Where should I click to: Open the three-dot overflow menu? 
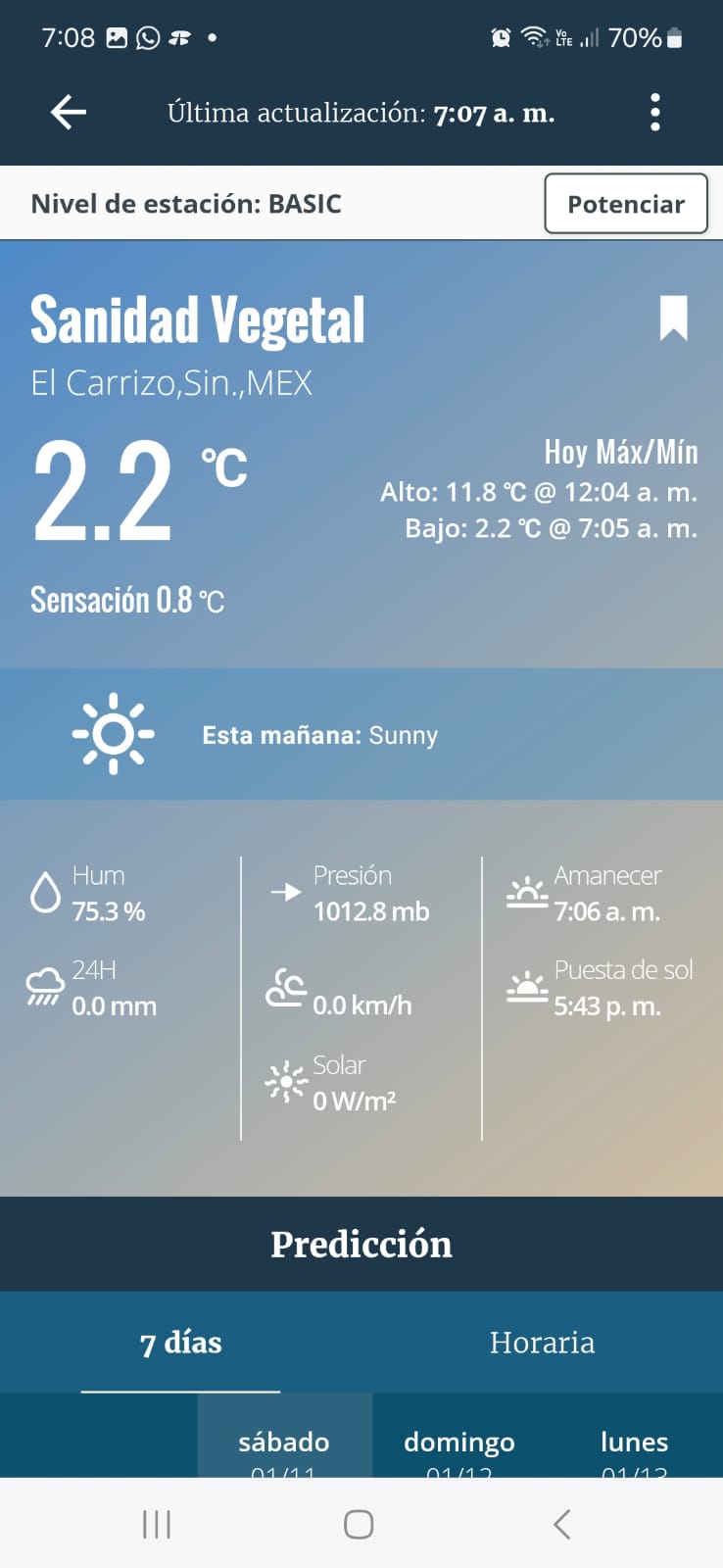[x=655, y=113]
